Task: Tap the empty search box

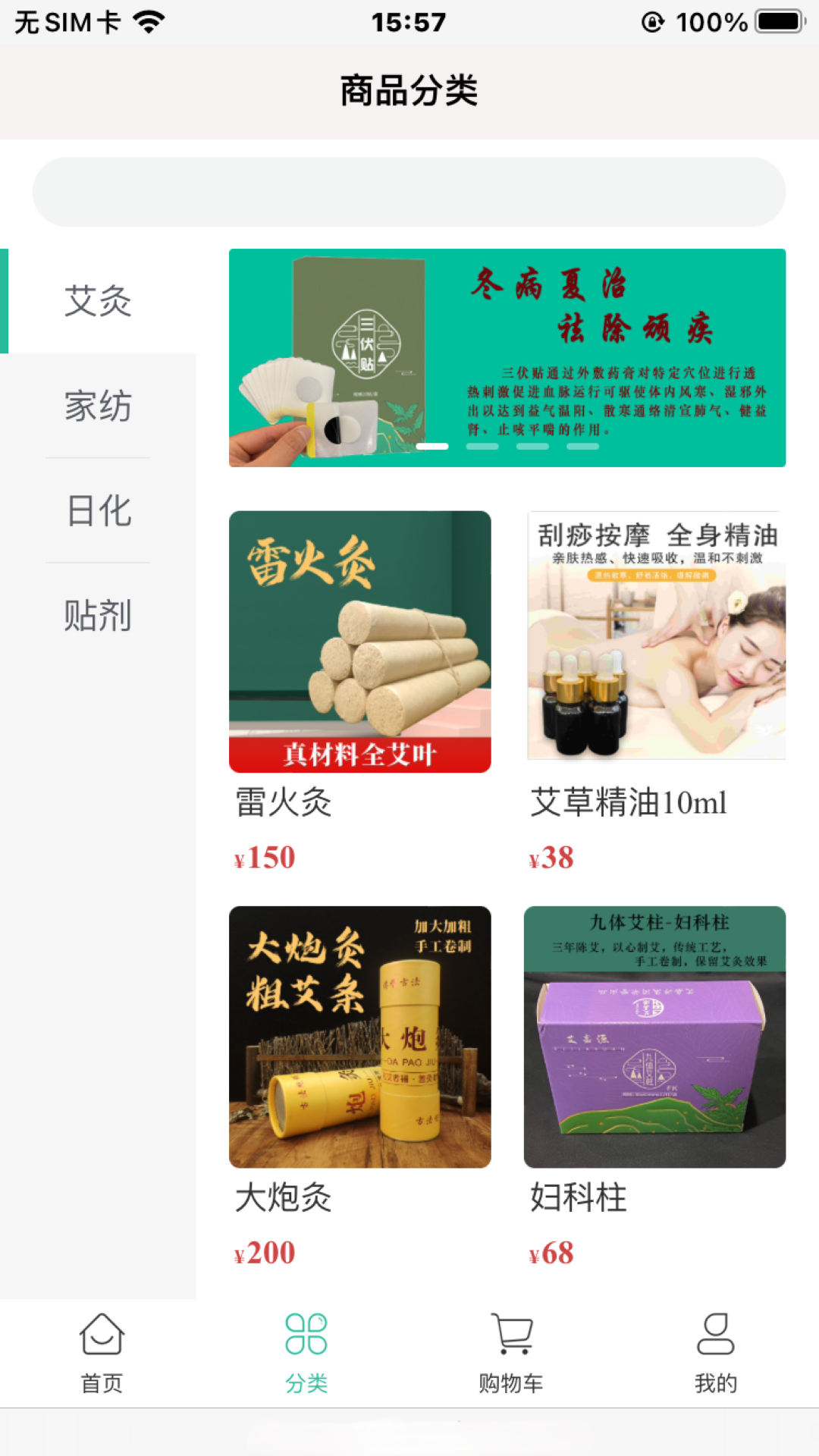Action: (x=409, y=192)
